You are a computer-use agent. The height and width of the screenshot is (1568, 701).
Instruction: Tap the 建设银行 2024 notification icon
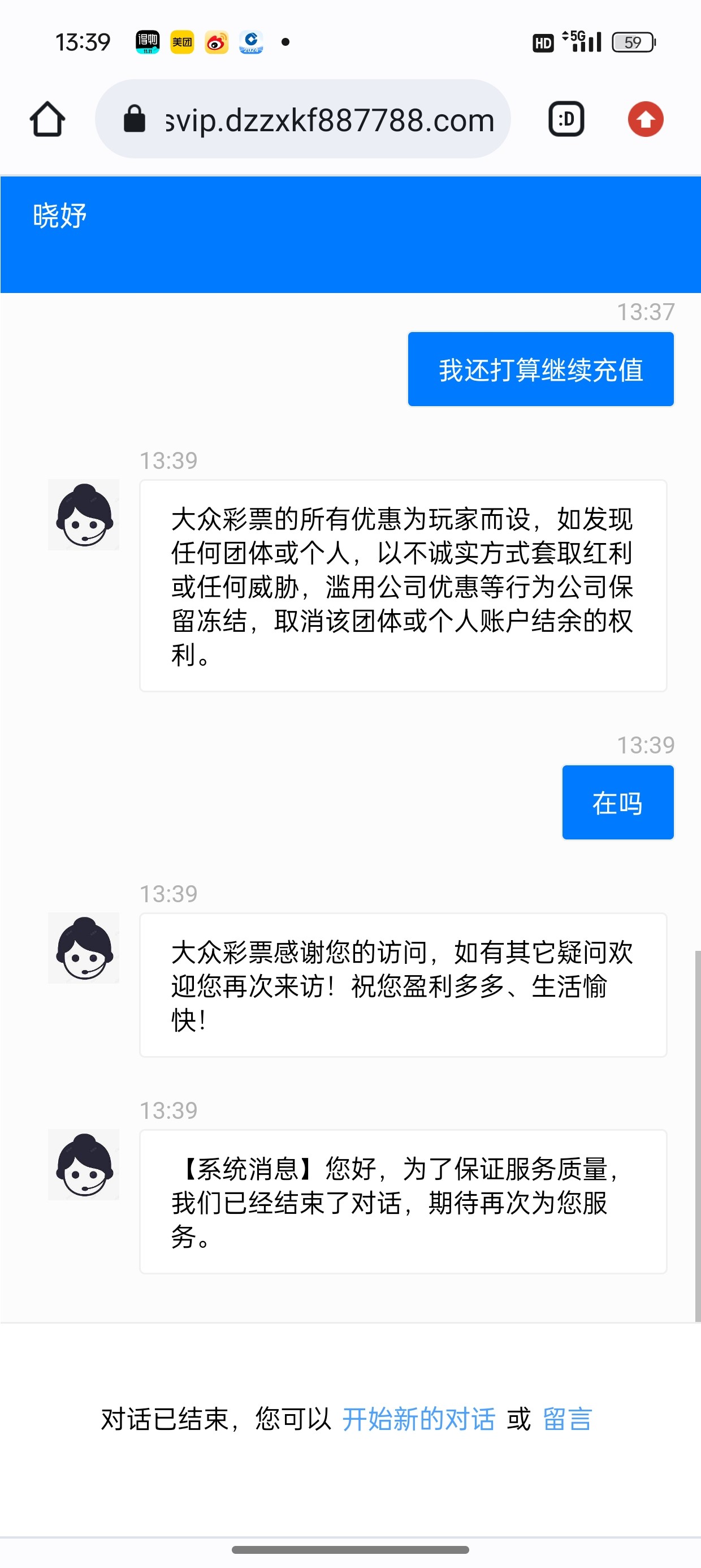[x=250, y=41]
